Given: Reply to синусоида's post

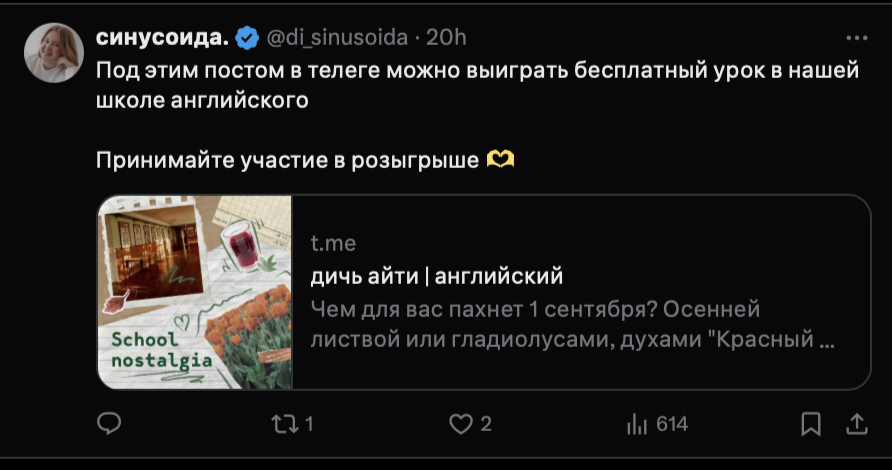Looking at the screenshot, I should pyautogui.click(x=109, y=424).
